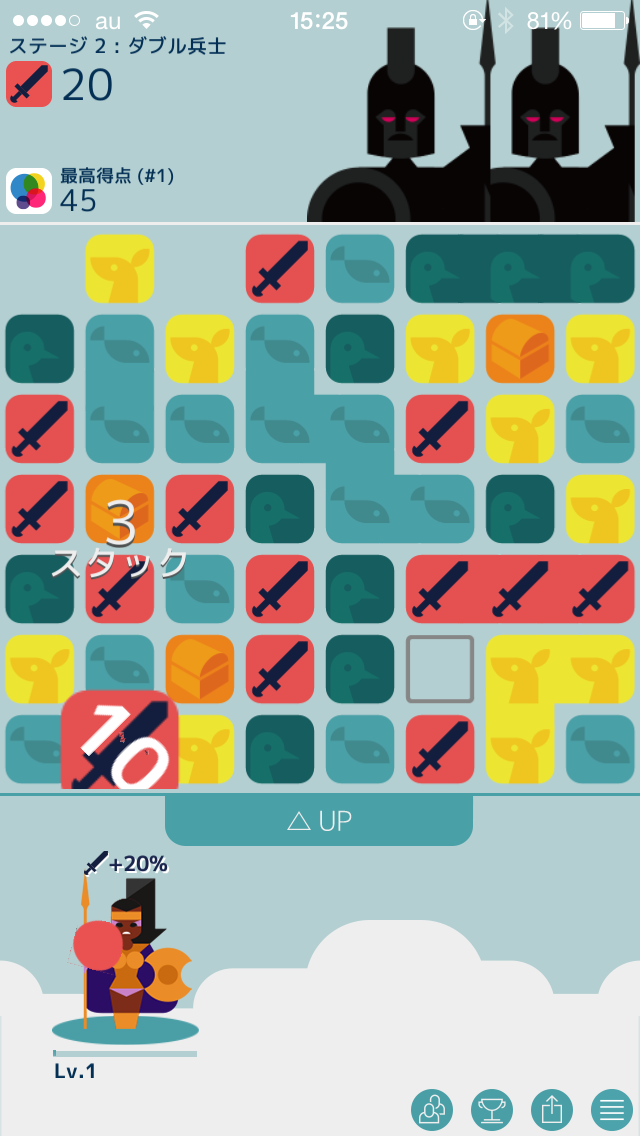Tap the wide triple-bird dark teal tile
The width and height of the screenshot is (640, 1136).
coord(520,269)
